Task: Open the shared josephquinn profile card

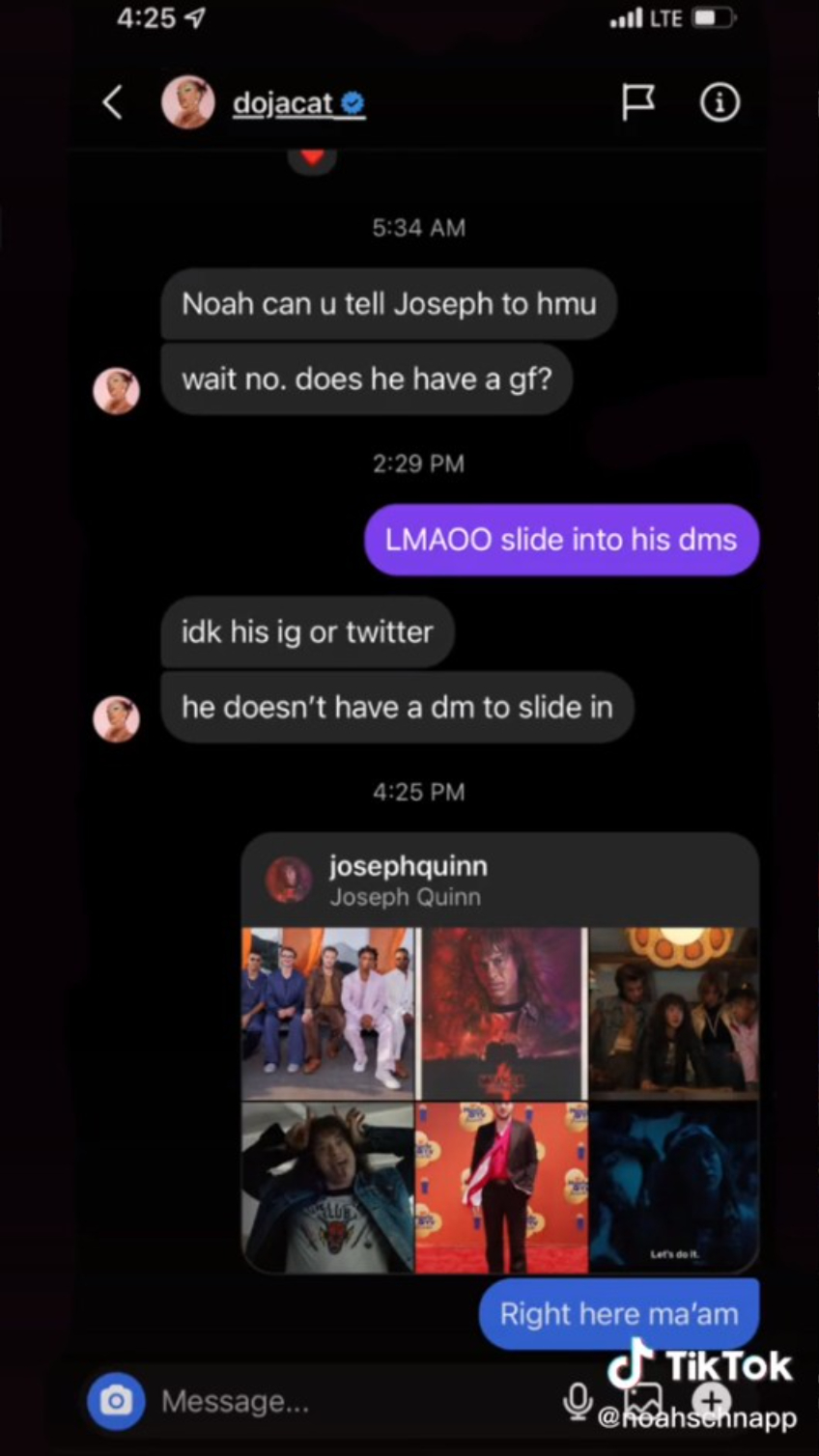Action: 407,881
